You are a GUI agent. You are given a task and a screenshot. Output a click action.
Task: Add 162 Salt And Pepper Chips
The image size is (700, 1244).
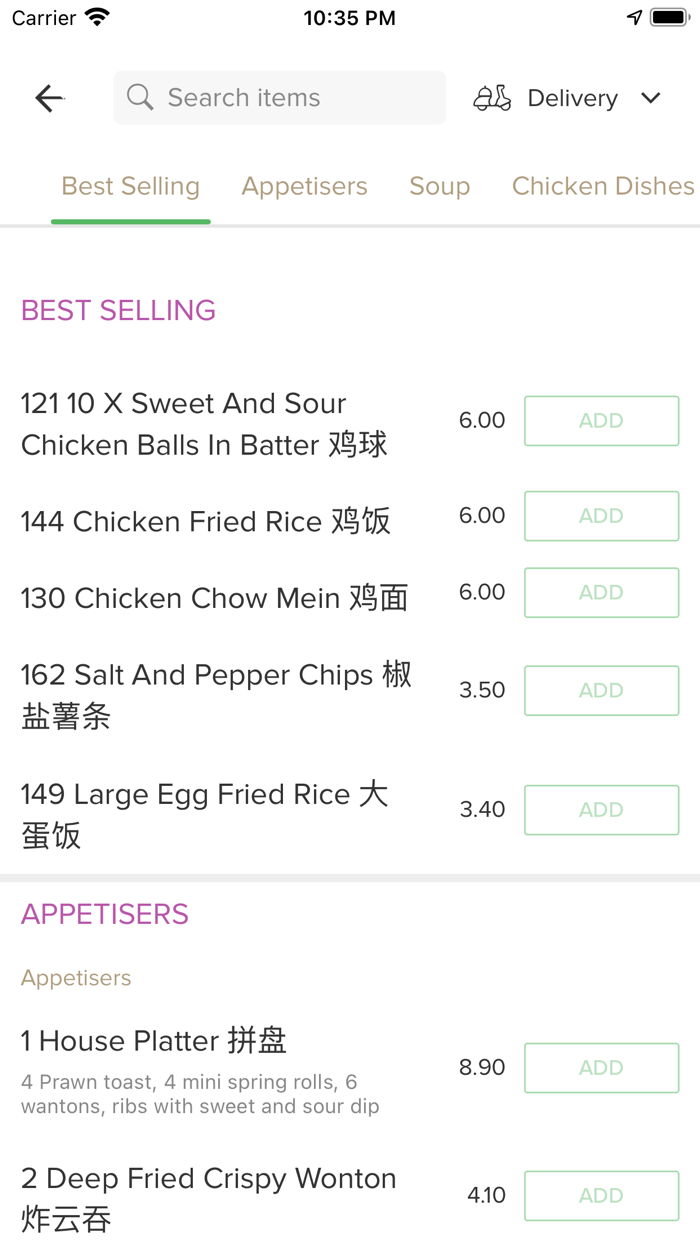(601, 691)
